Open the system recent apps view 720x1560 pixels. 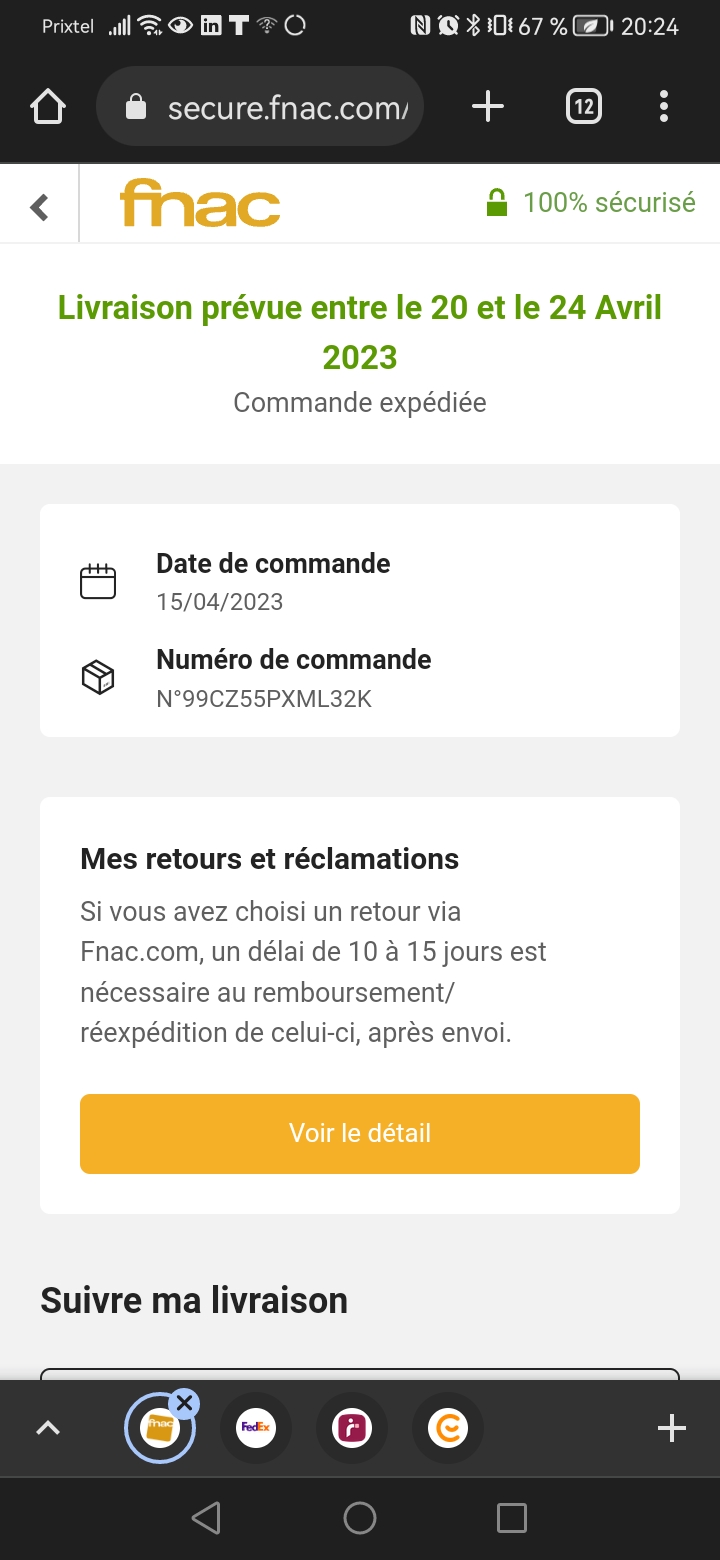[x=511, y=1518]
